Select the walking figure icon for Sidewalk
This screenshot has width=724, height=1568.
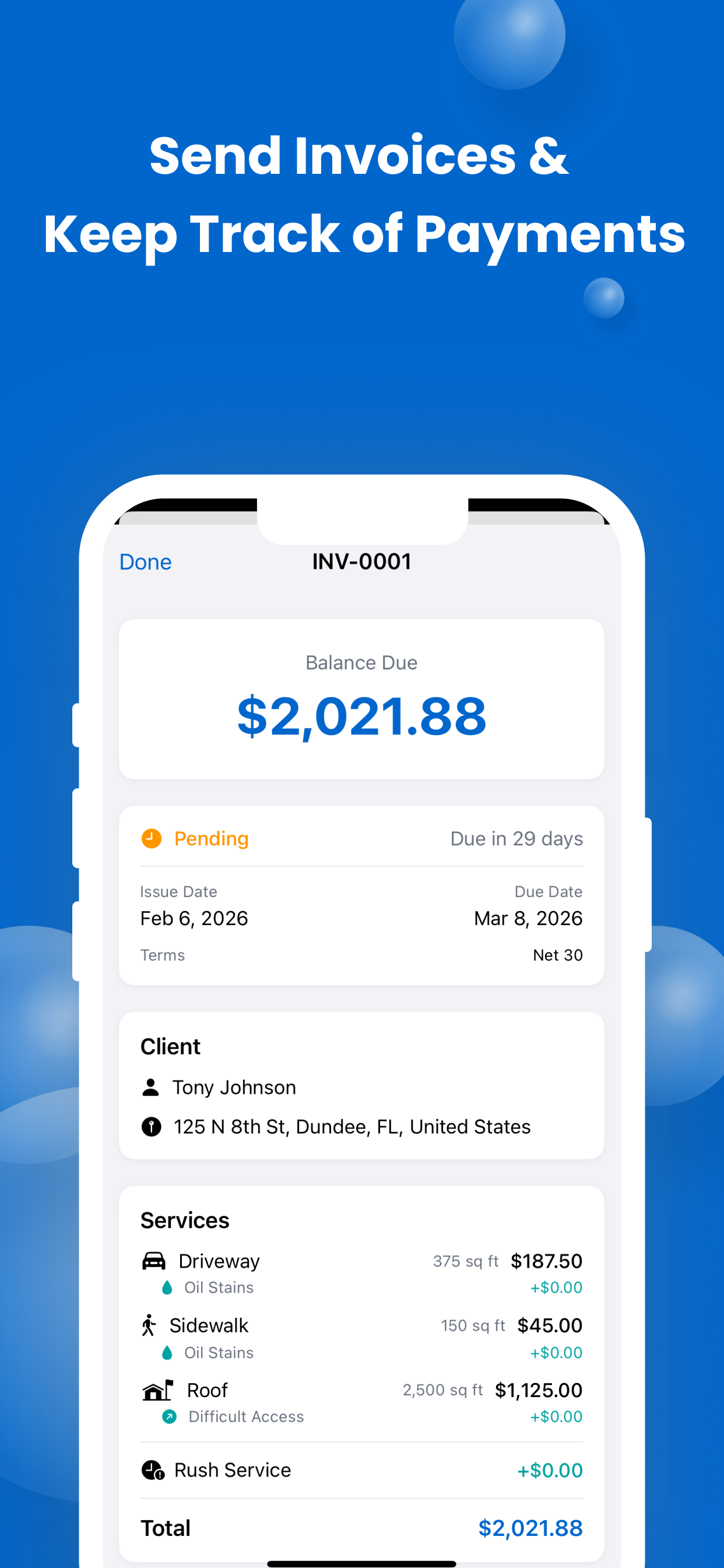coord(149,1325)
